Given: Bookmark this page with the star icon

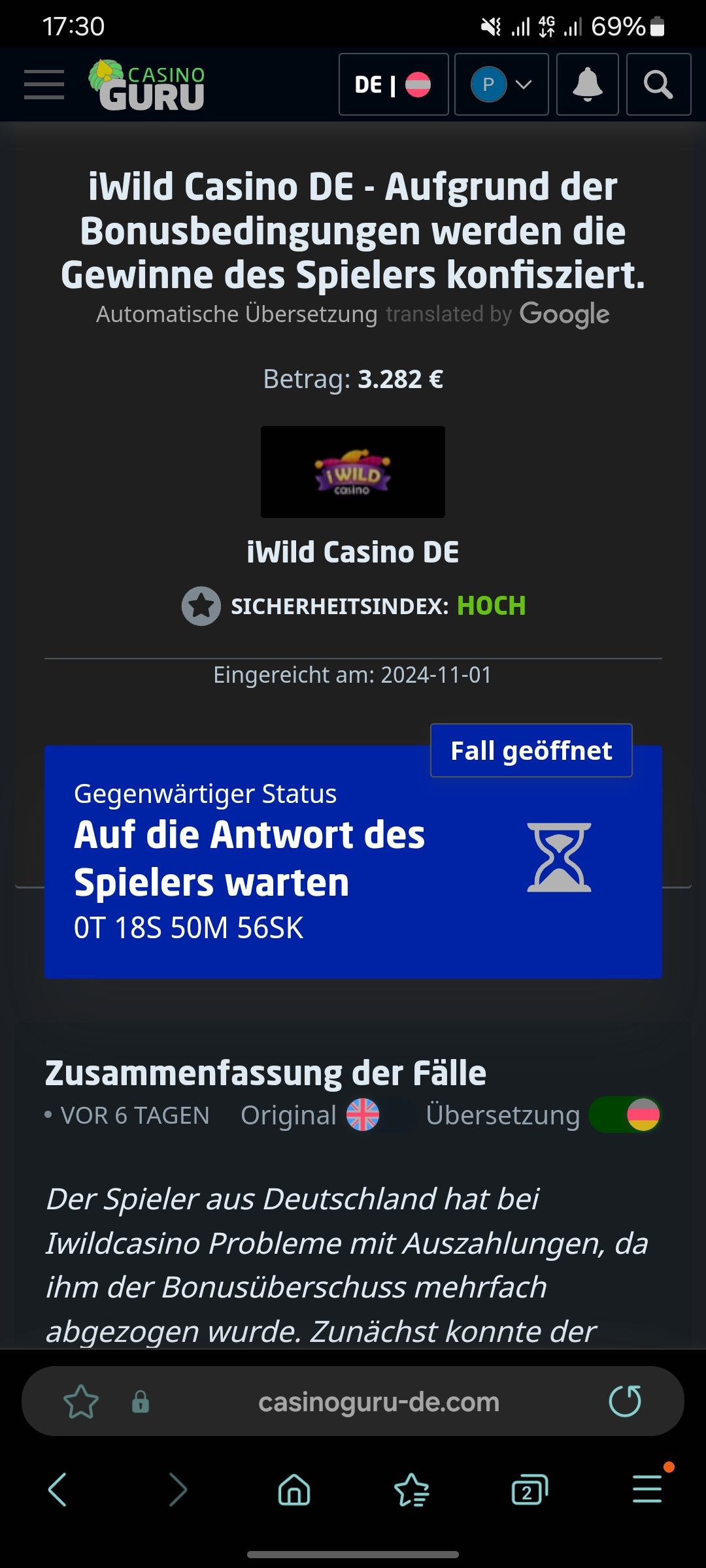Looking at the screenshot, I should pos(81,1401).
